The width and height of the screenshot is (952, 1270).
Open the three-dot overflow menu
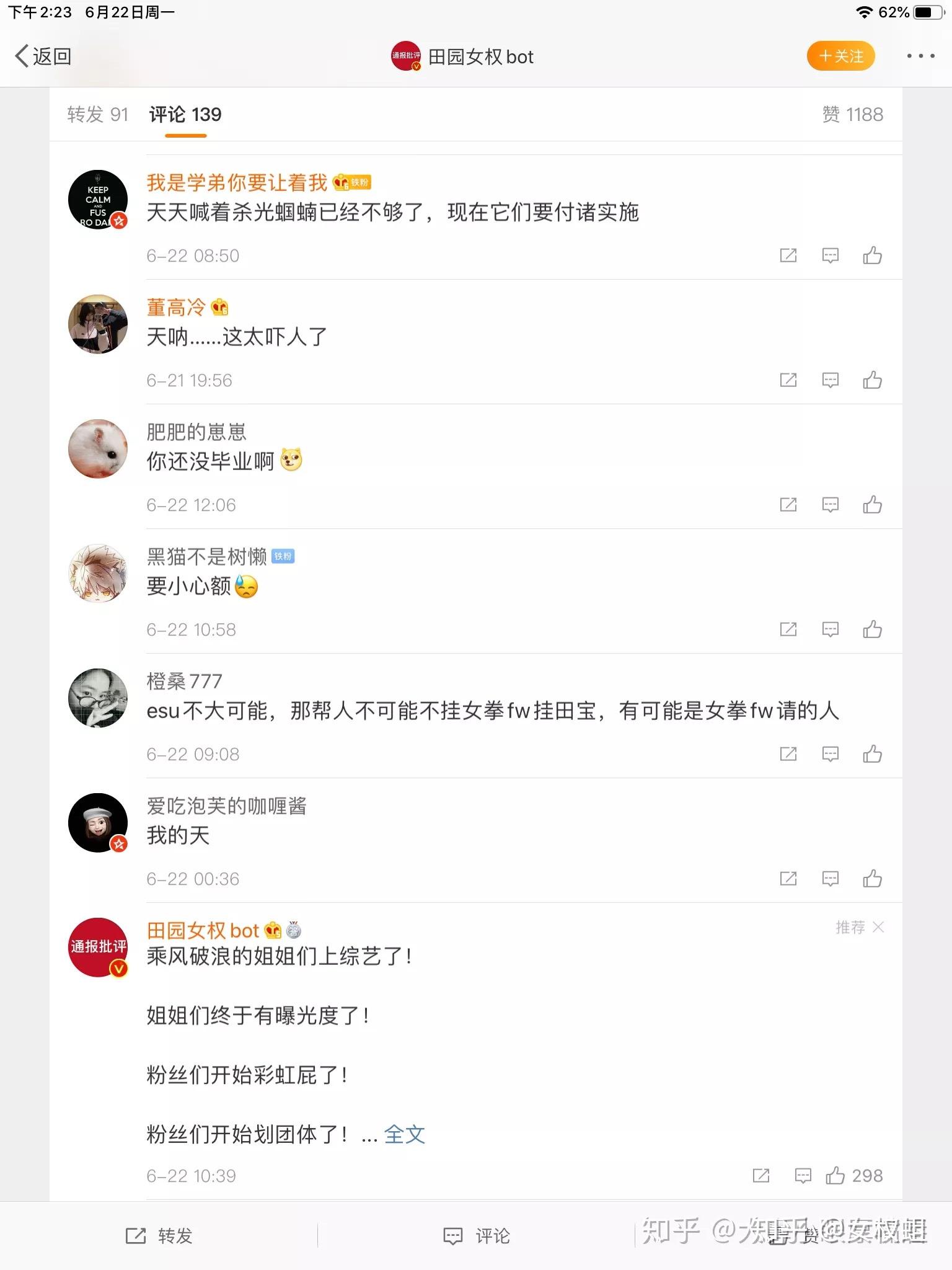tap(920, 56)
